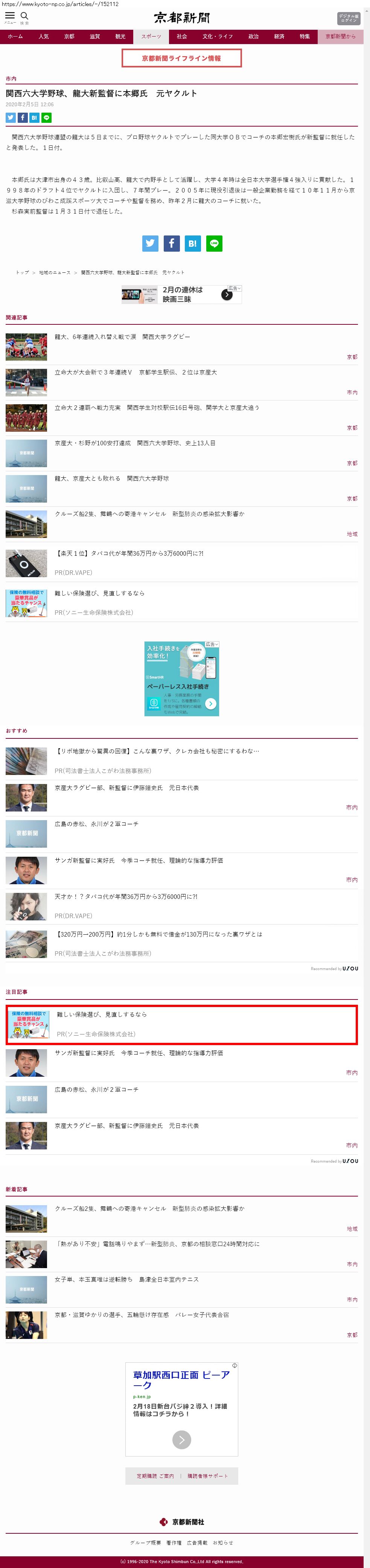
Task: Open 京産大ラグビー部 article under おすすめ
Action: (x=126, y=788)
